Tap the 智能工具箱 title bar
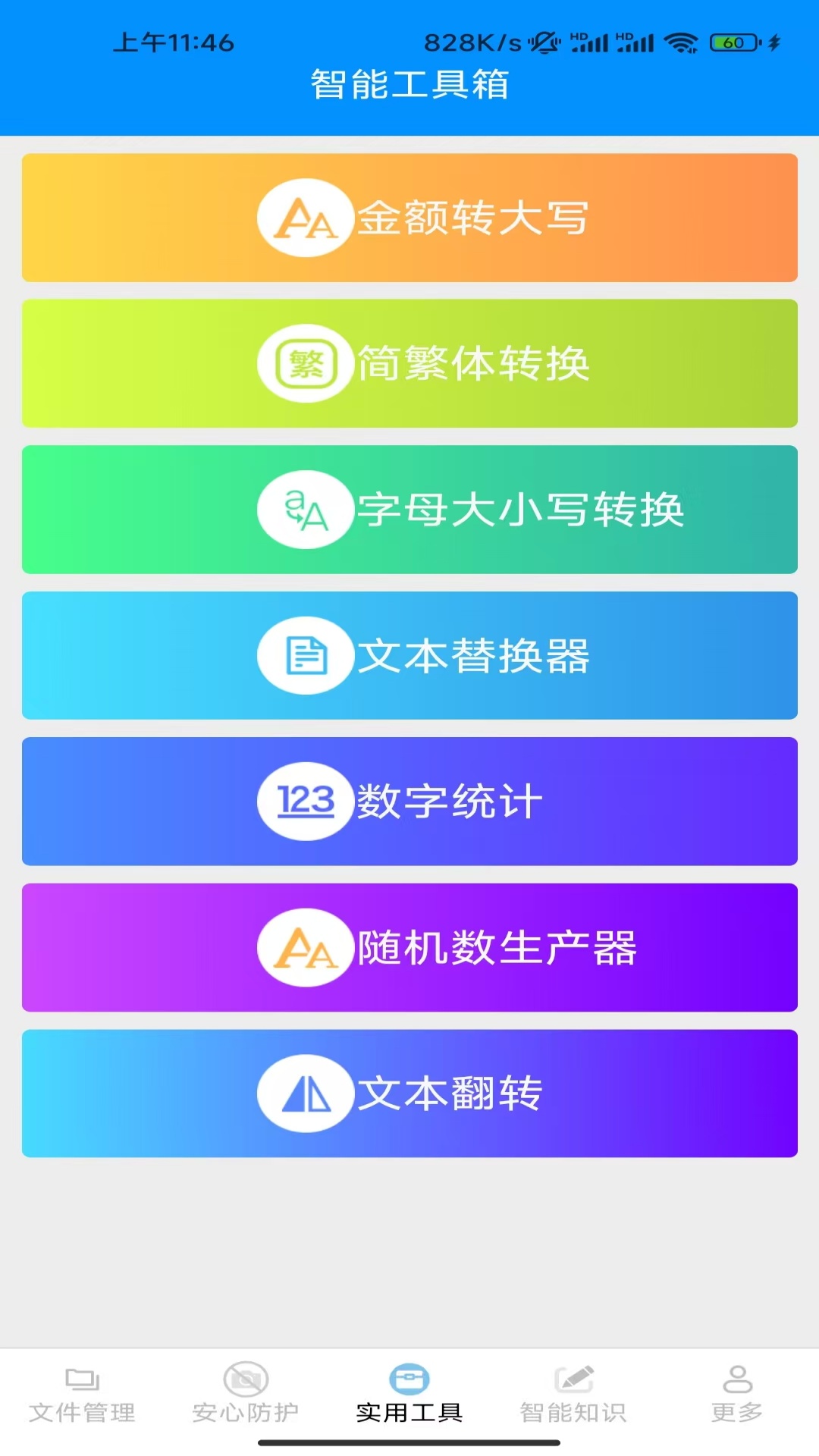This screenshot has height=1456, width=819. [409, 86]
